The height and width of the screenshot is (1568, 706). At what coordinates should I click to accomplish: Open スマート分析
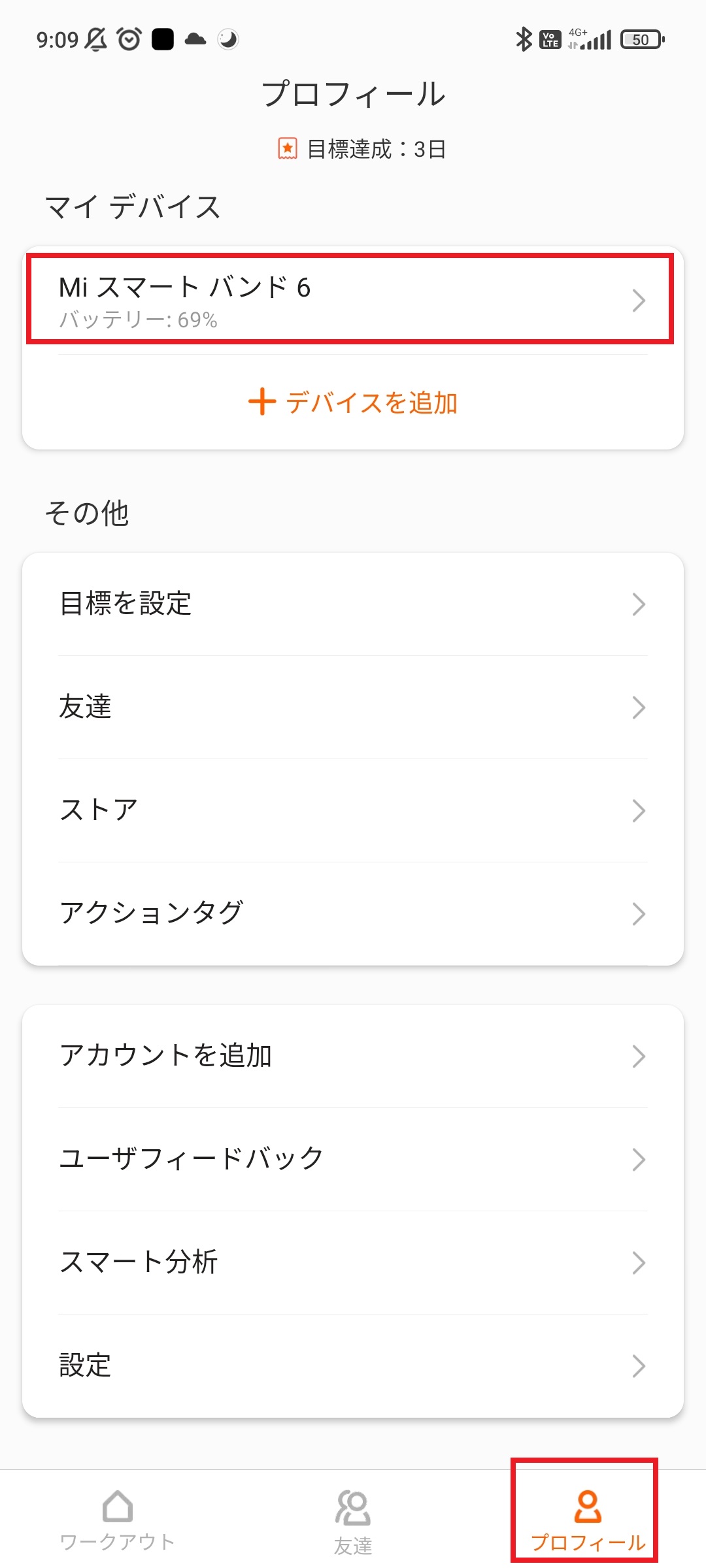coord(353,1263)
